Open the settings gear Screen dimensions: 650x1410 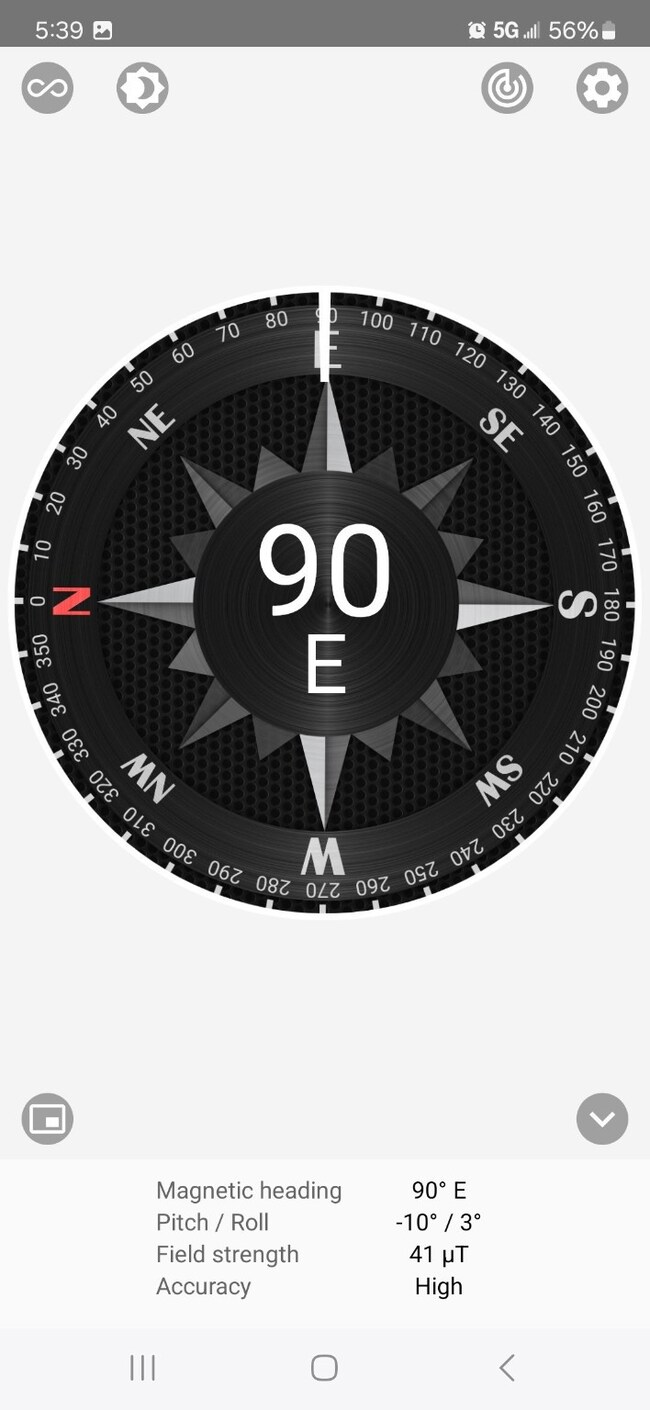pos(602,88)
